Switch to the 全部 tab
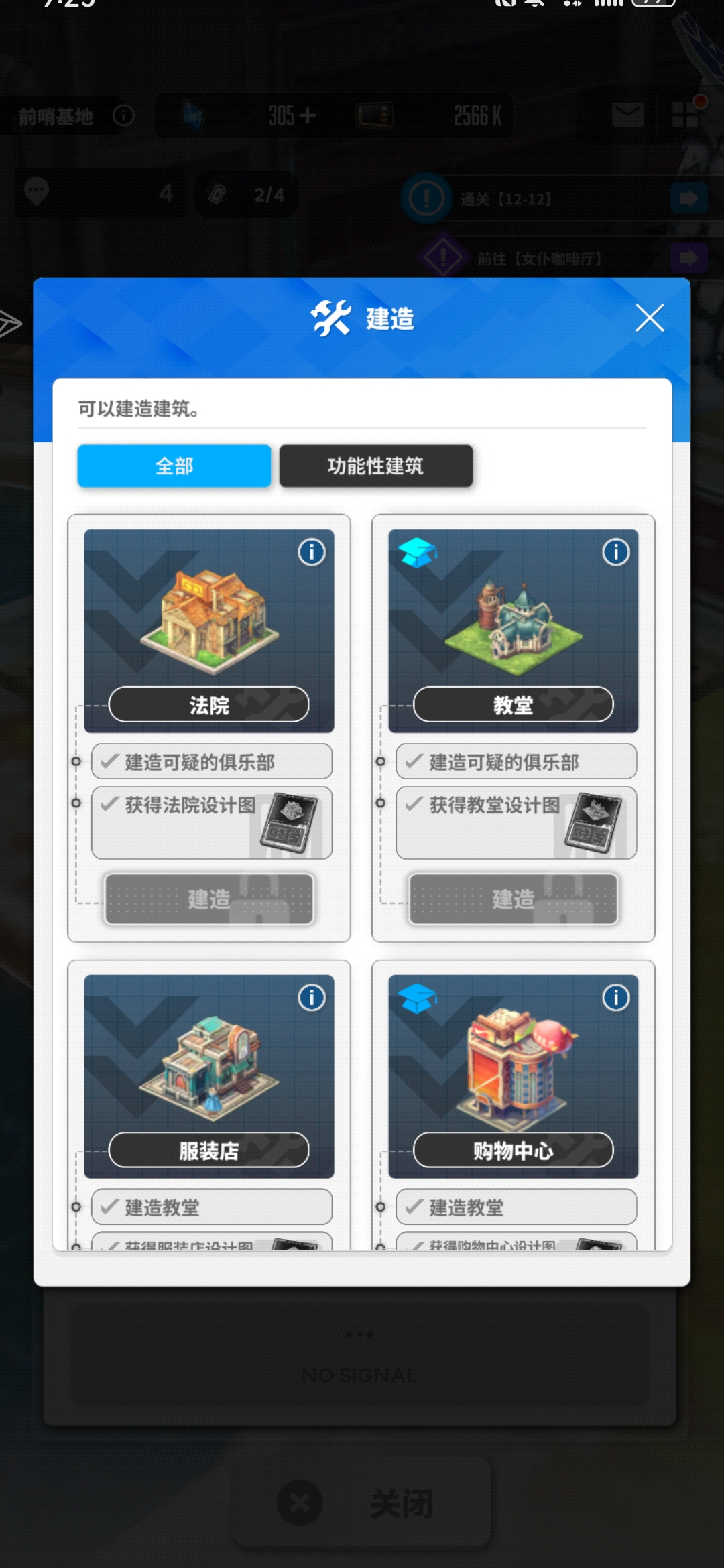The width and height of the screenshot is (724, 1568). coord(174,466)
